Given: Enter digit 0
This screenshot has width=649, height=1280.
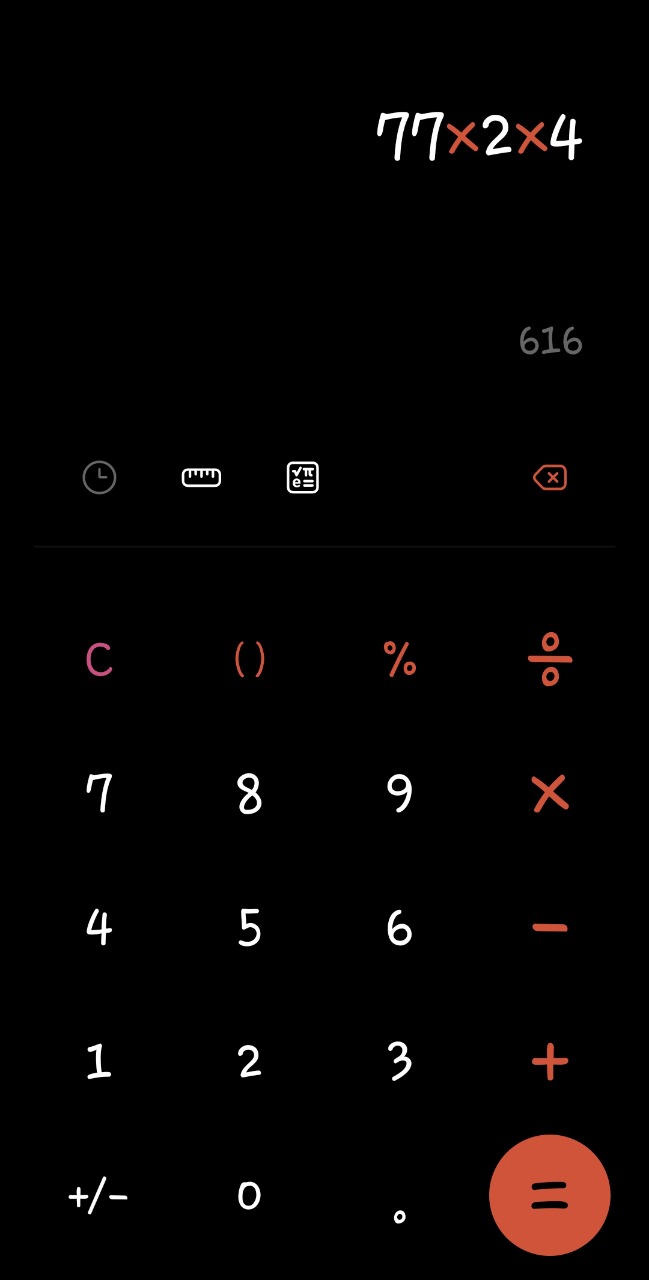Looking at the screenshot, I should point(249,1195).
